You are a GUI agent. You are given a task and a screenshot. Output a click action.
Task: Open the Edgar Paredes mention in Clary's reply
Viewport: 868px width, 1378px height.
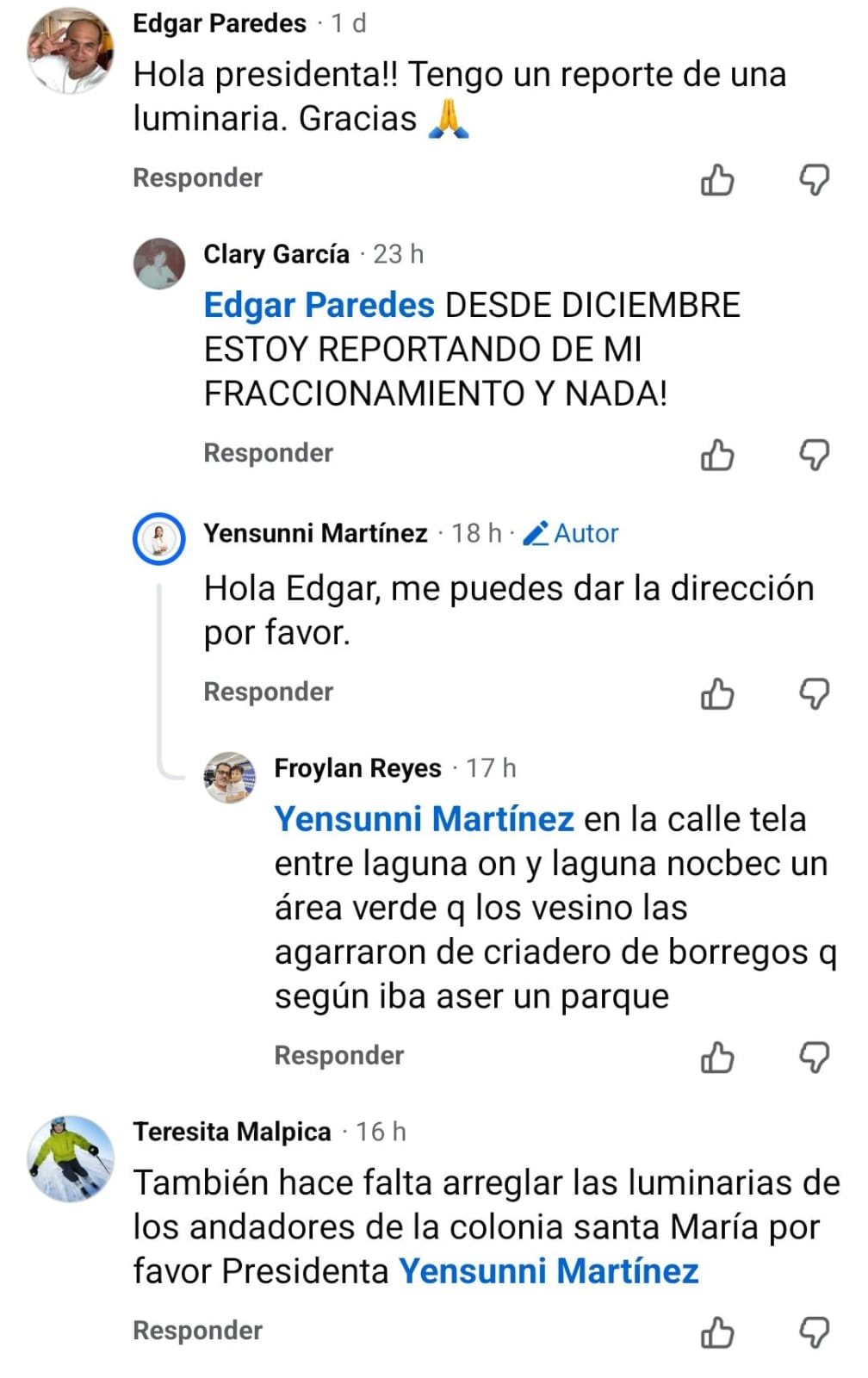coord(319,306)
